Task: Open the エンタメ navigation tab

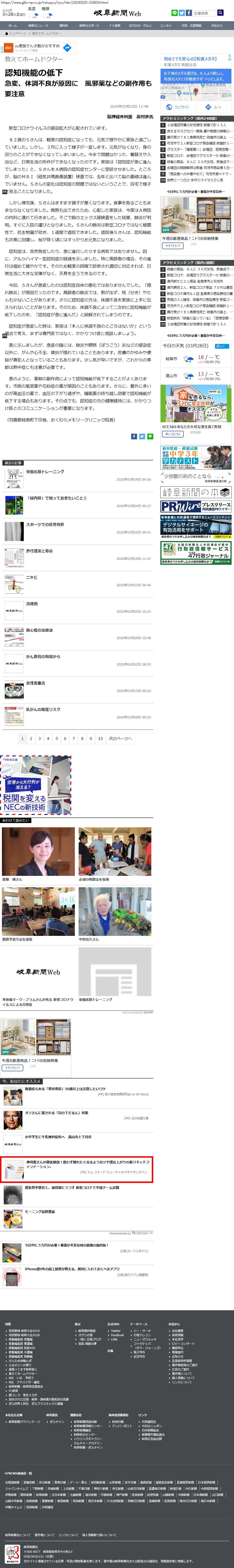Action: point(165,25)
